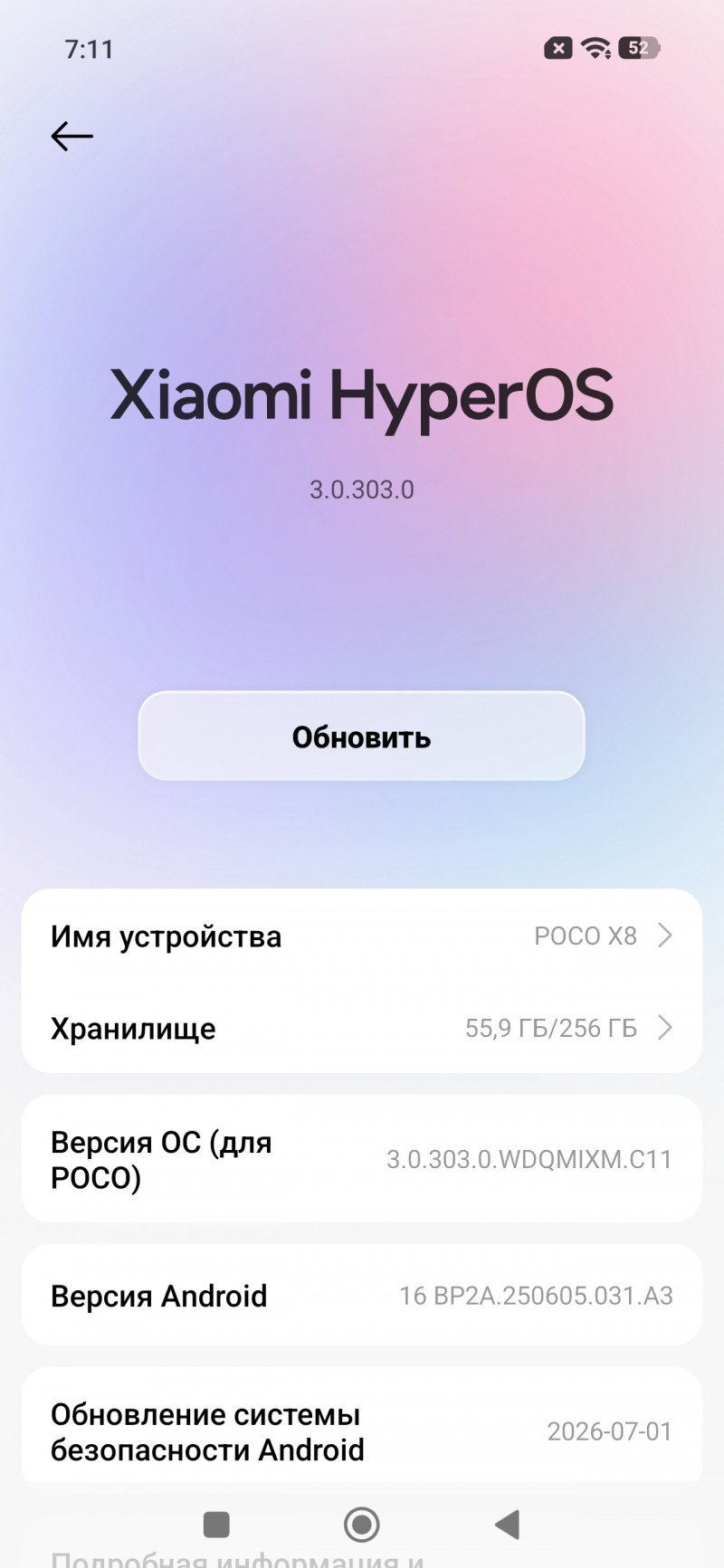Go back using the top-left arrow
Viewport: 724px width, 1568px height.
click(x=72, y=137)
